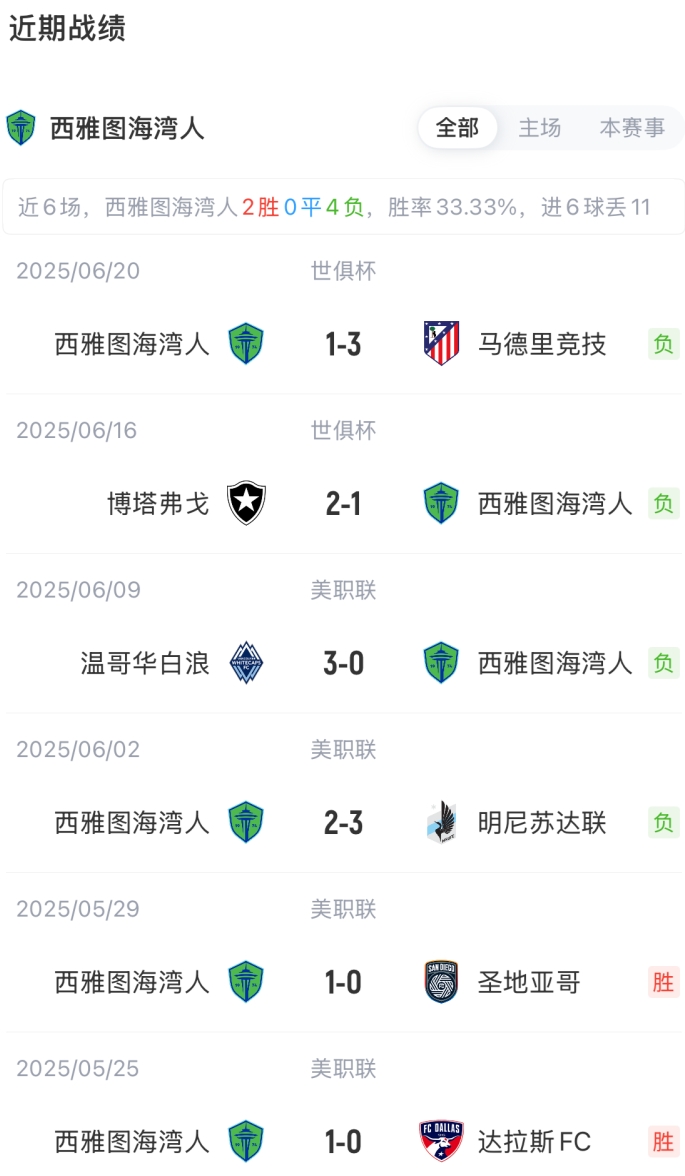Open the match against 马德里竞技

(x=343, y=345)
